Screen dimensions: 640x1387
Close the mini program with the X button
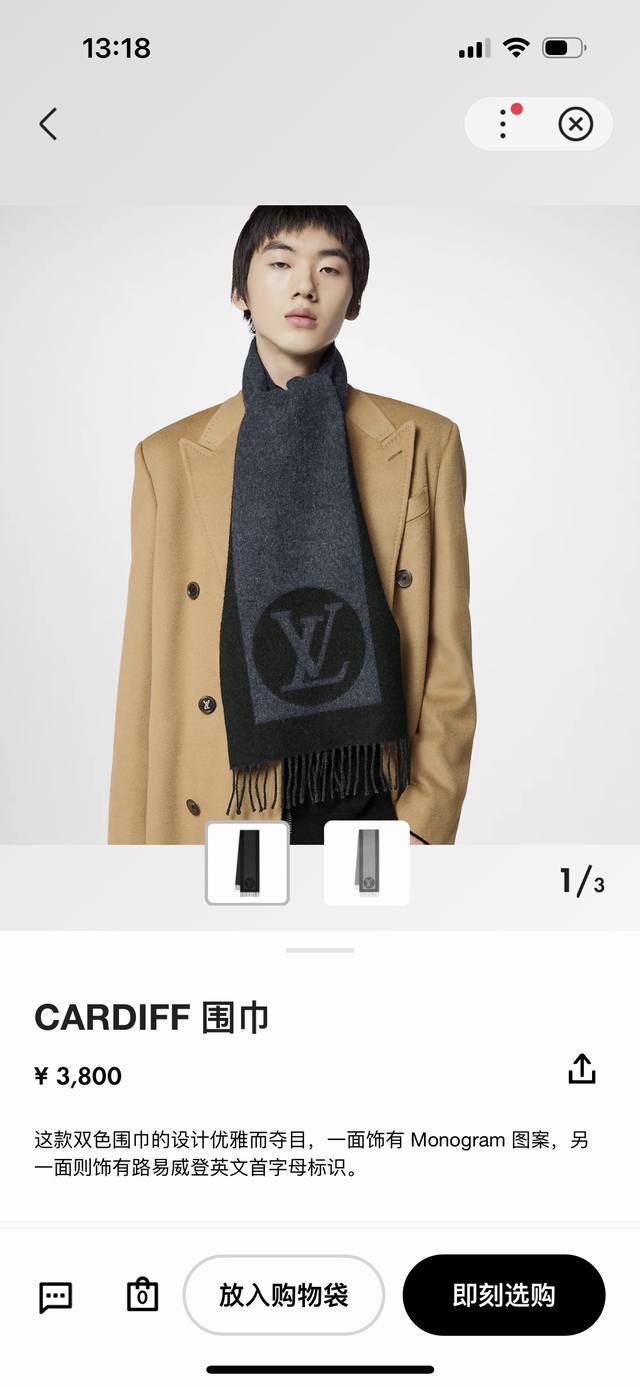click(x=575, y=124)
